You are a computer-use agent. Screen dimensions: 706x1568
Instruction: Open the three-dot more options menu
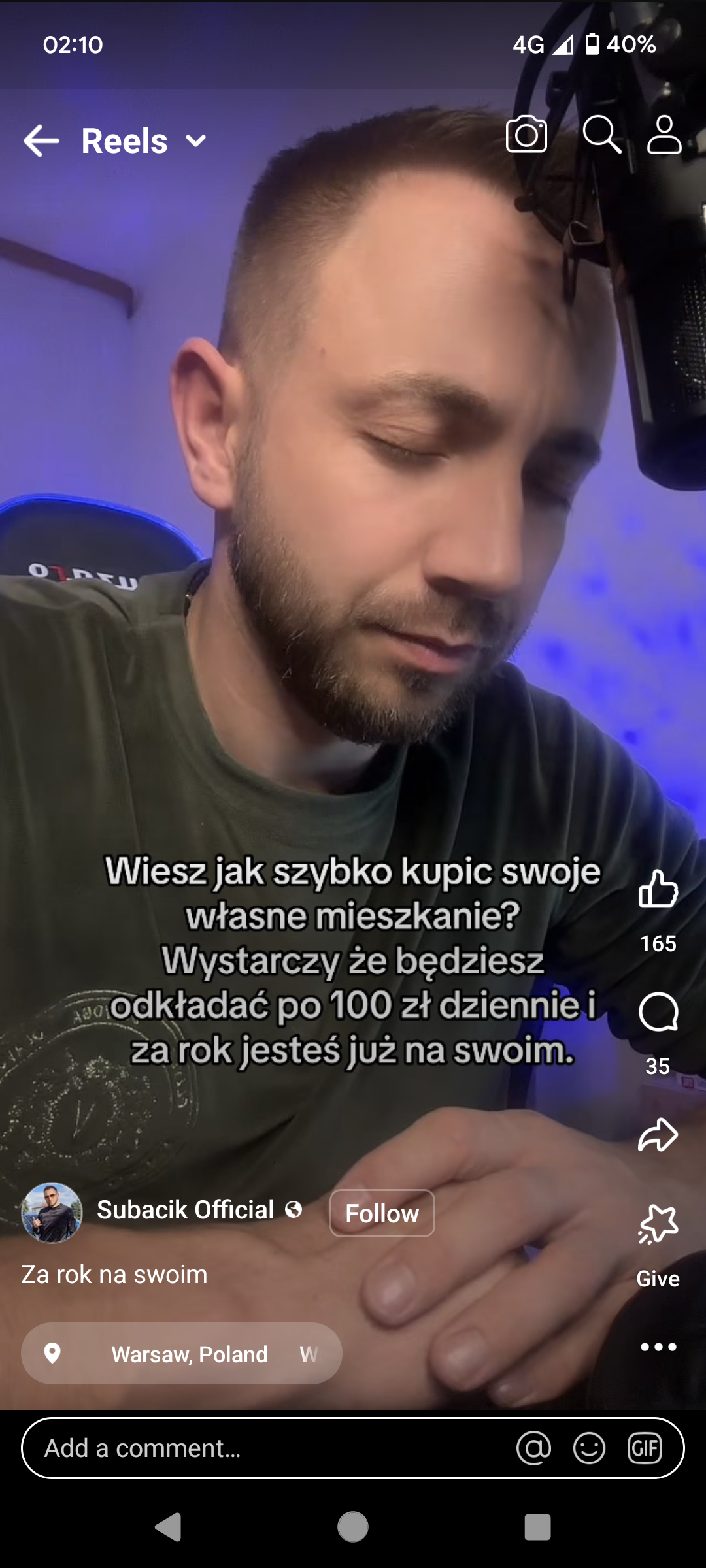[658, 1347]
